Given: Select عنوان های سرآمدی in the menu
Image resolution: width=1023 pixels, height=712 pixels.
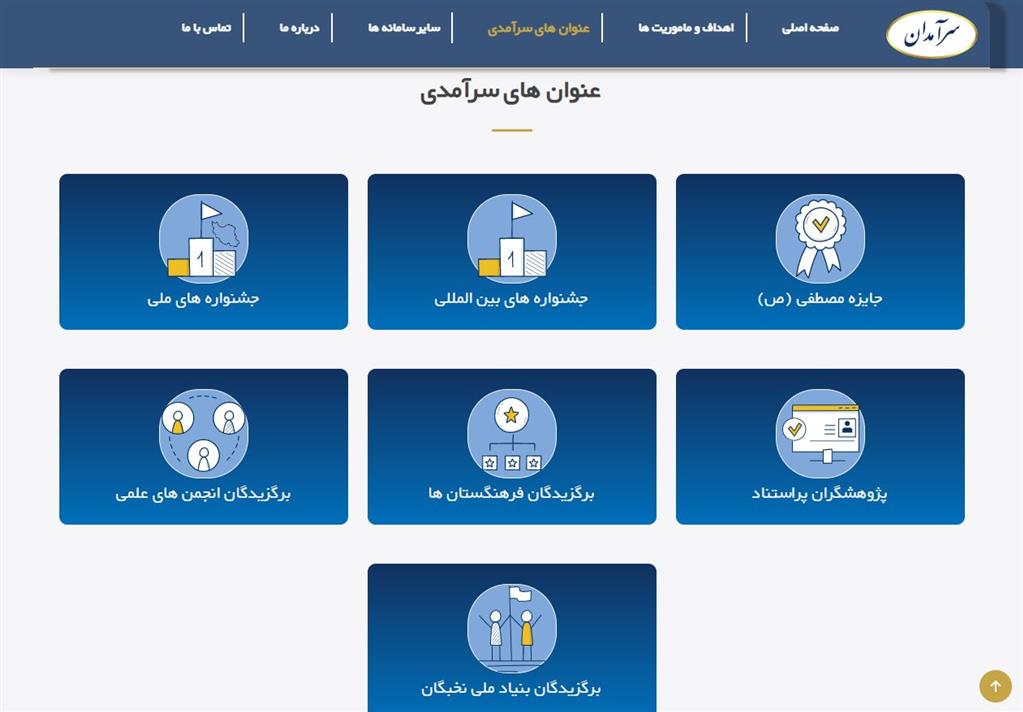Looking at the screenshot, I should point(538,28).
